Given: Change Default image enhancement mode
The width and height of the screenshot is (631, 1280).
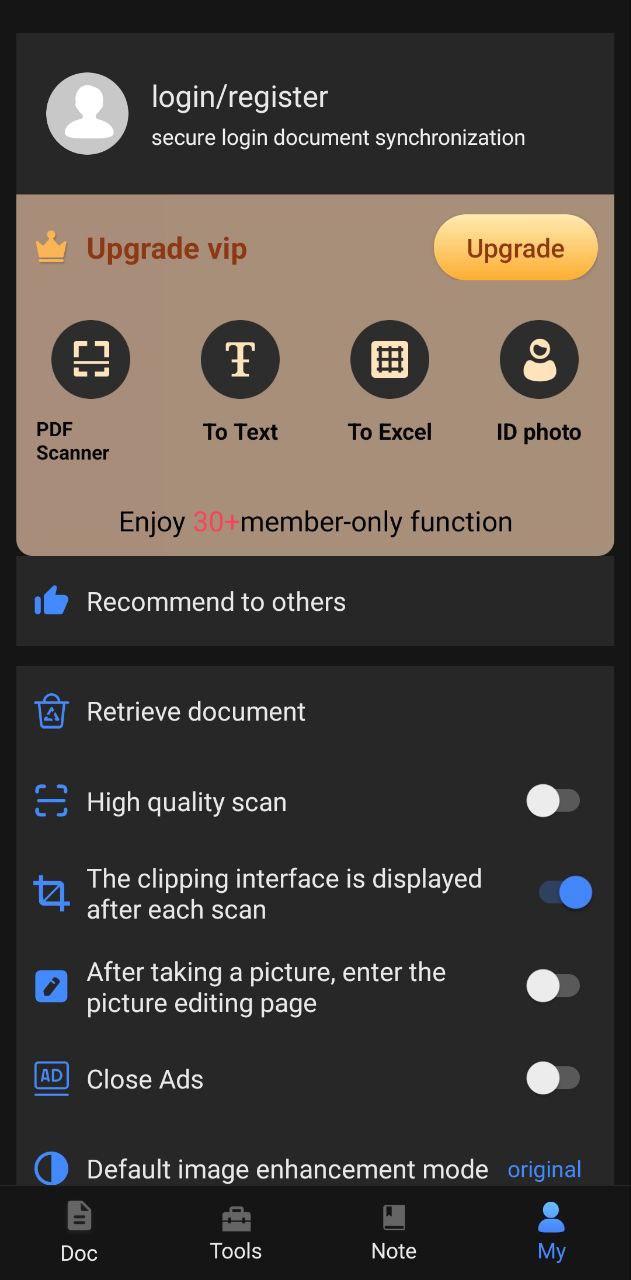Looking at the screenshot, I should tap(315, 1168).
